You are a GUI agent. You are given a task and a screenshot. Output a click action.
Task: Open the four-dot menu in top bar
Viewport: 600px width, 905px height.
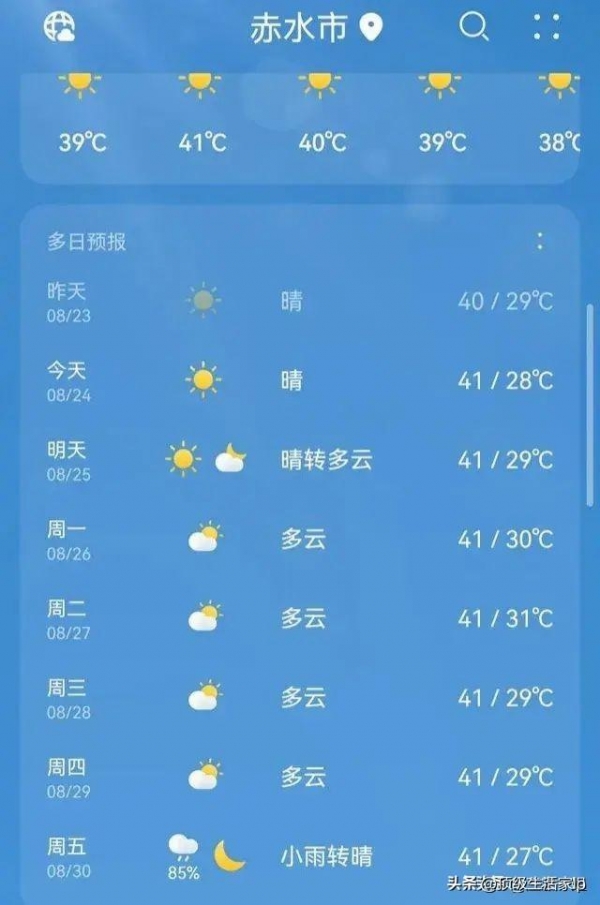(547, 27)
